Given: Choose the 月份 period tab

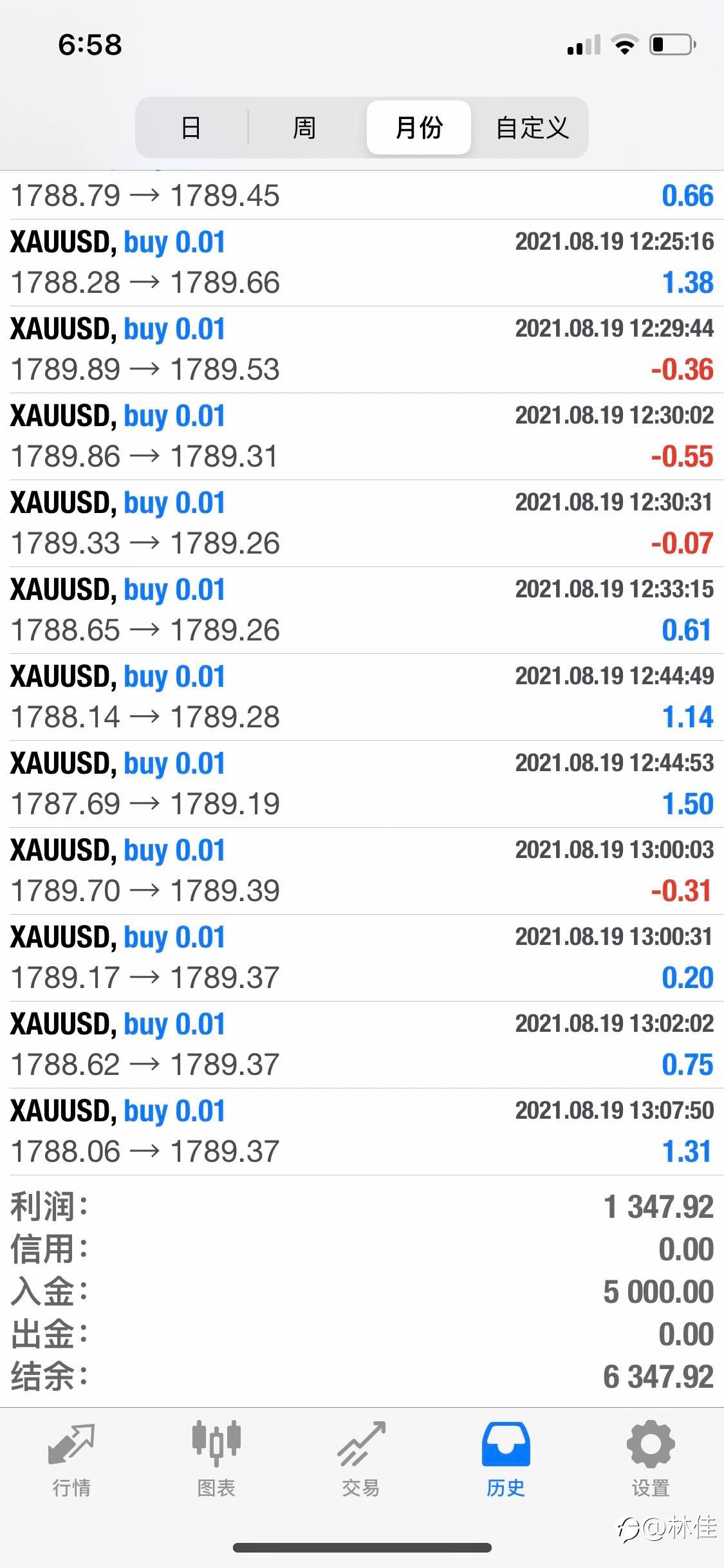Looking at the screenshot, I should click(419, 127).
